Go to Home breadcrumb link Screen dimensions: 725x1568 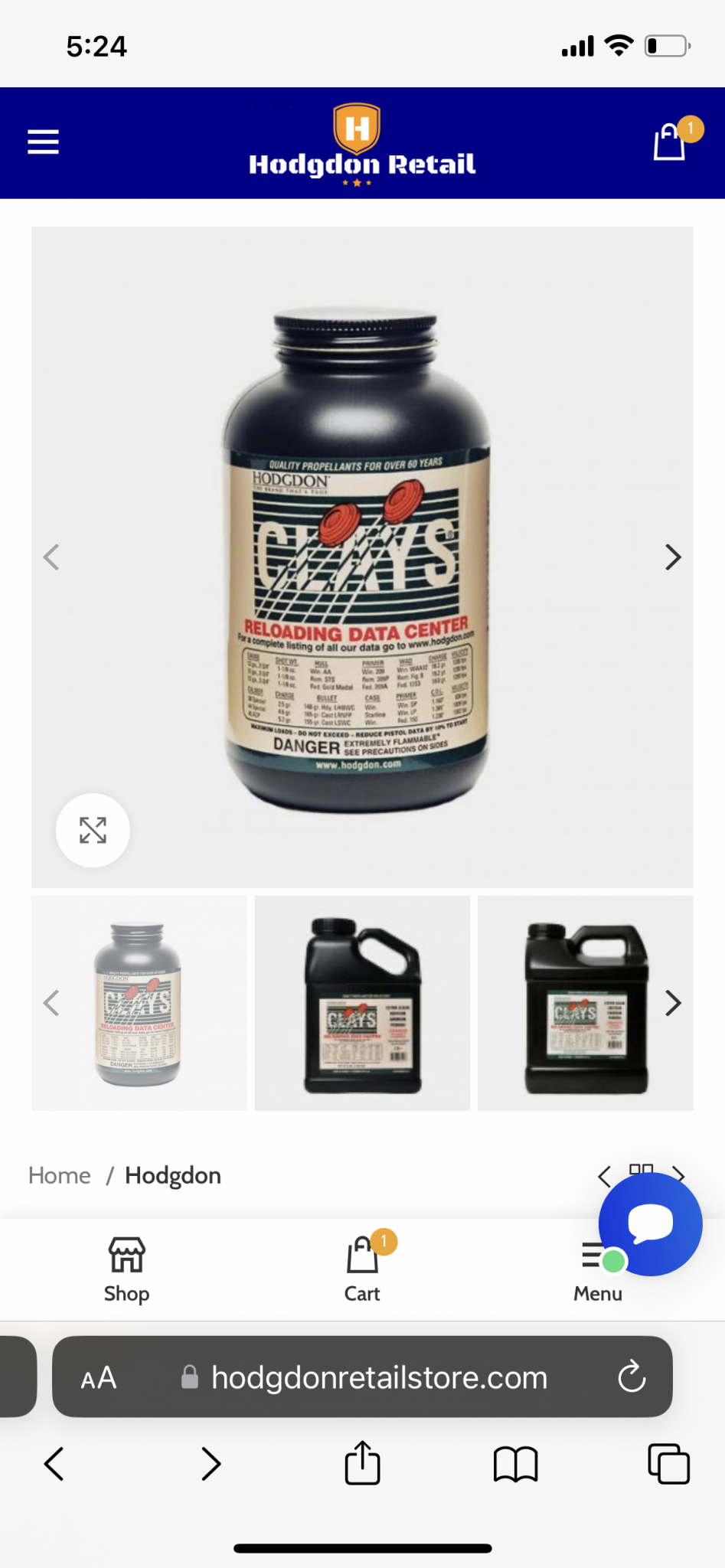(x=60, y=1175)
